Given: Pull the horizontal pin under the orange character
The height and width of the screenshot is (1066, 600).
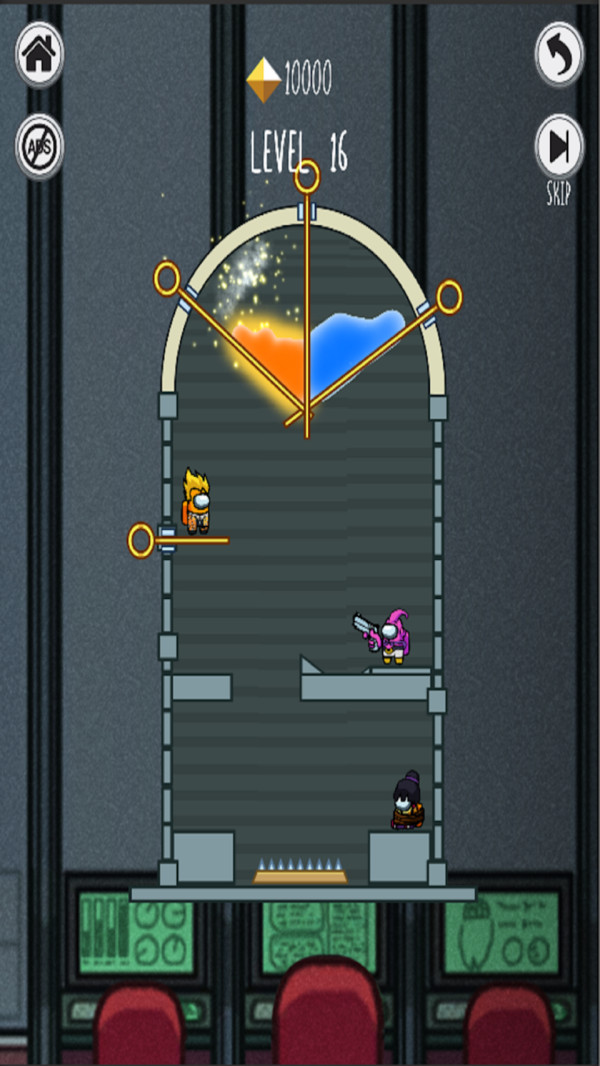Looking at the screenshot, I should (141, 541).
